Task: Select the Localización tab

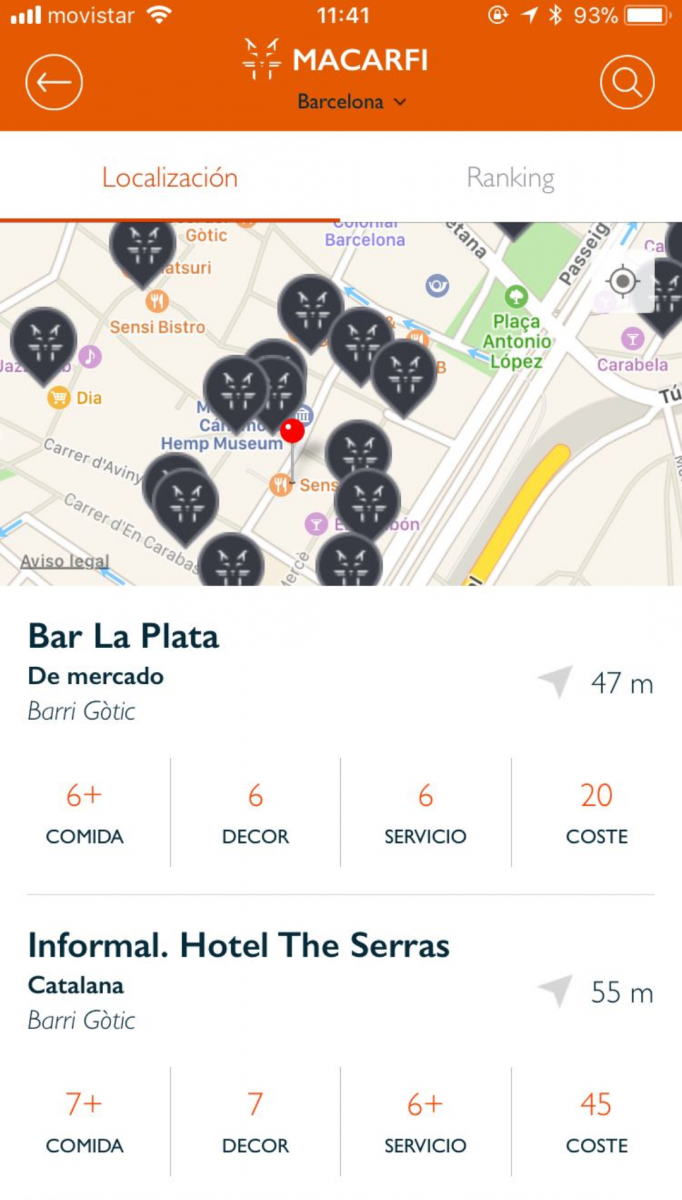Action: click(x=170, y=178)
